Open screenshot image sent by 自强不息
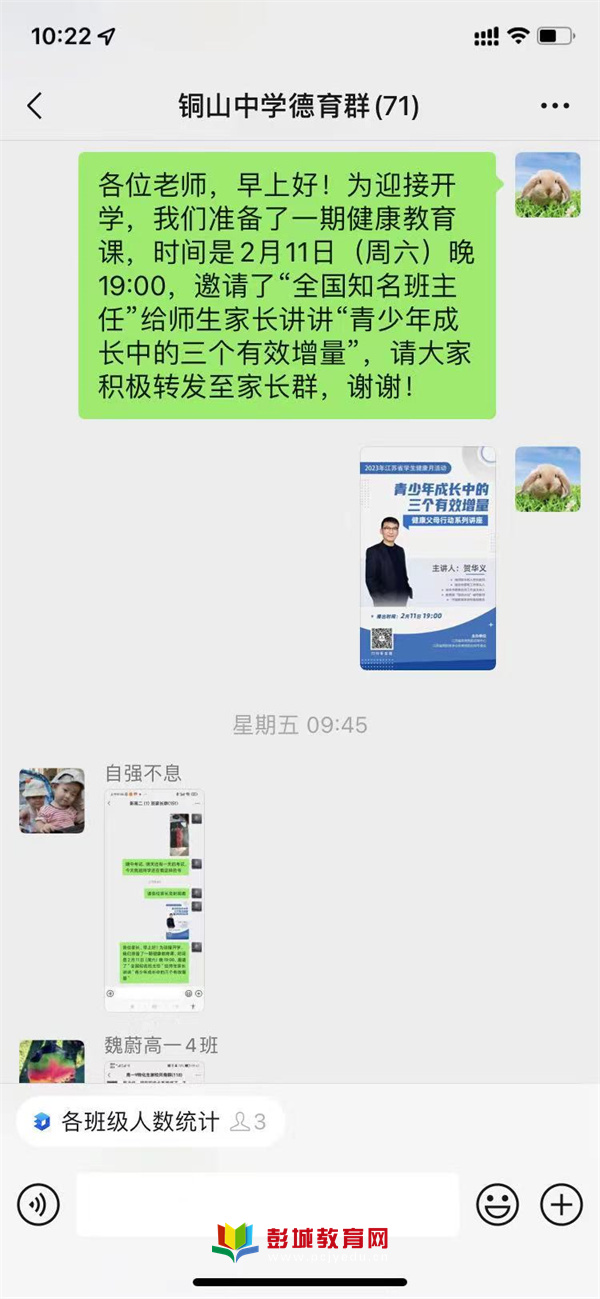The height and width of the screenshot is (1299, 600). (x=155, y=900)
